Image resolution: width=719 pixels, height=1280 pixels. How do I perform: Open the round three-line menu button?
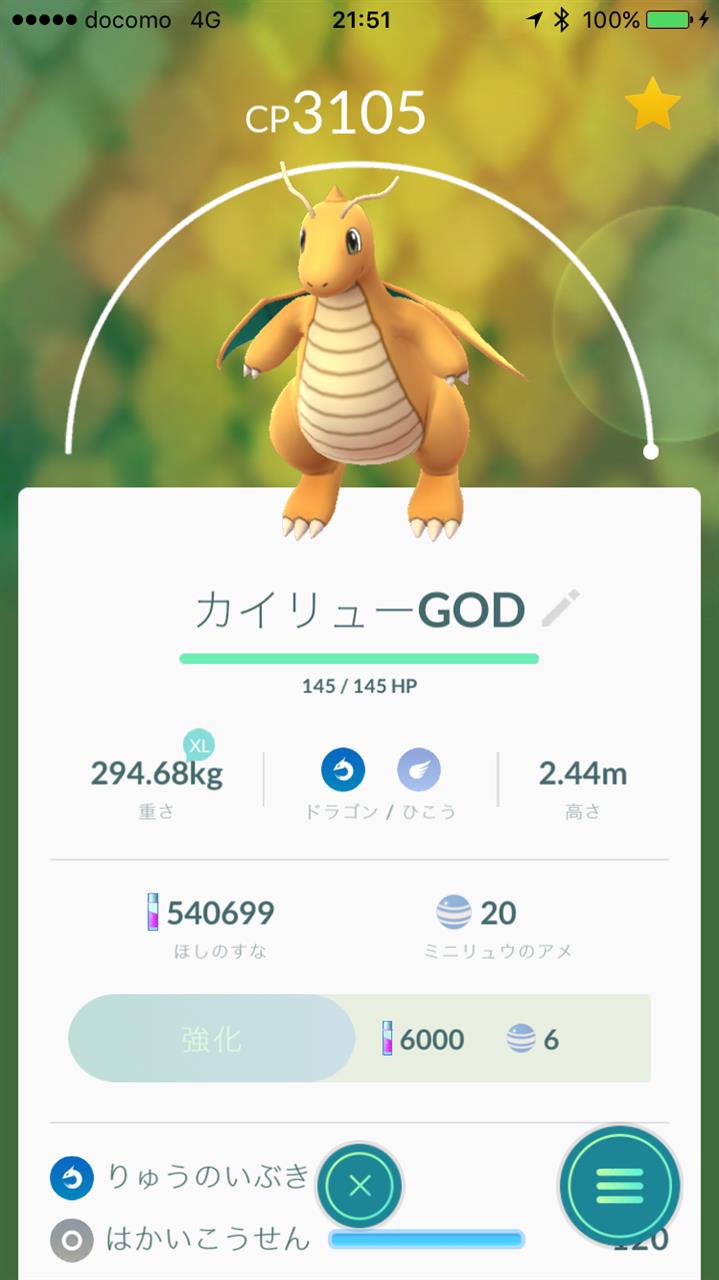click(619, 1185)
